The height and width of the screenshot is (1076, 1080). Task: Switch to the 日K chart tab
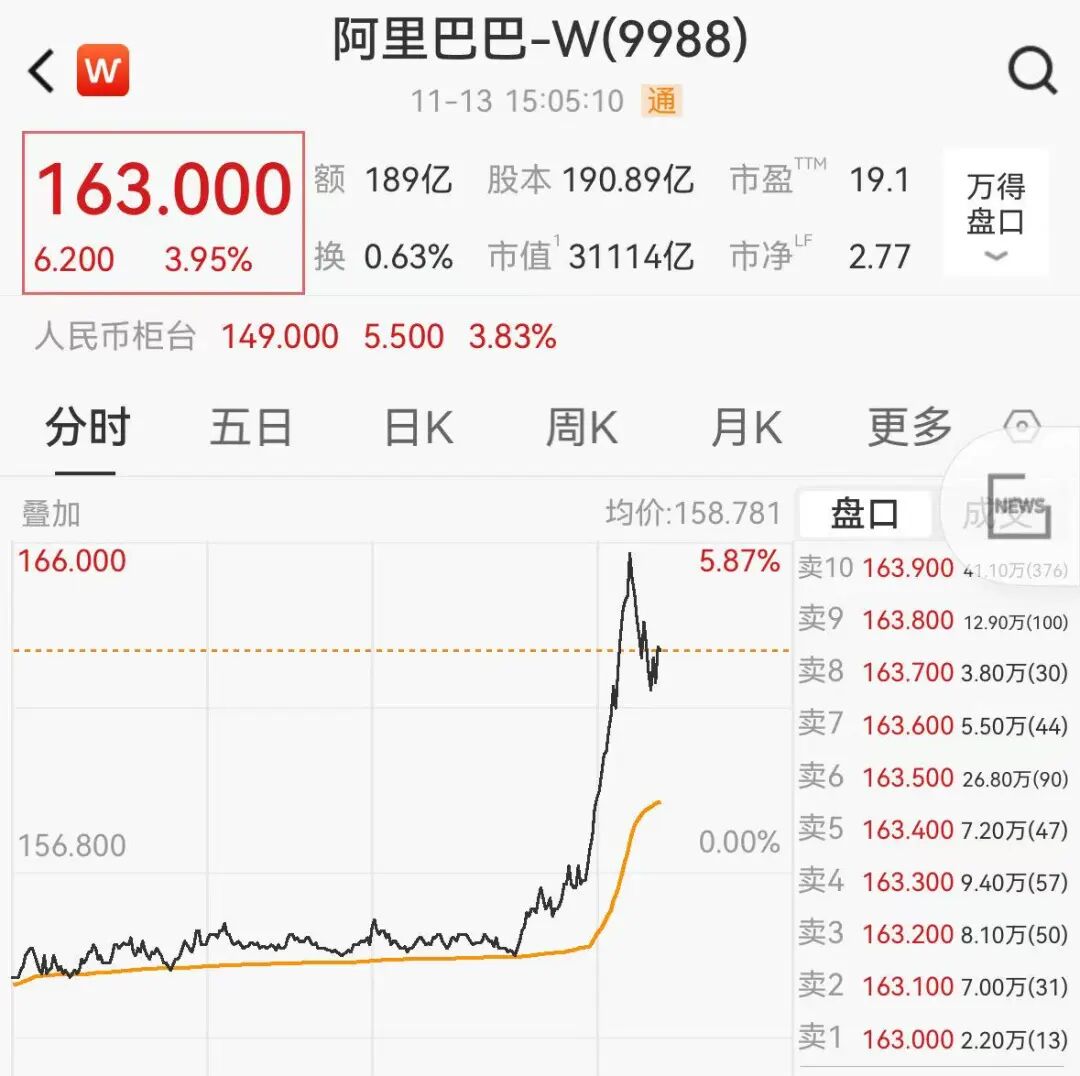point(418,428)
